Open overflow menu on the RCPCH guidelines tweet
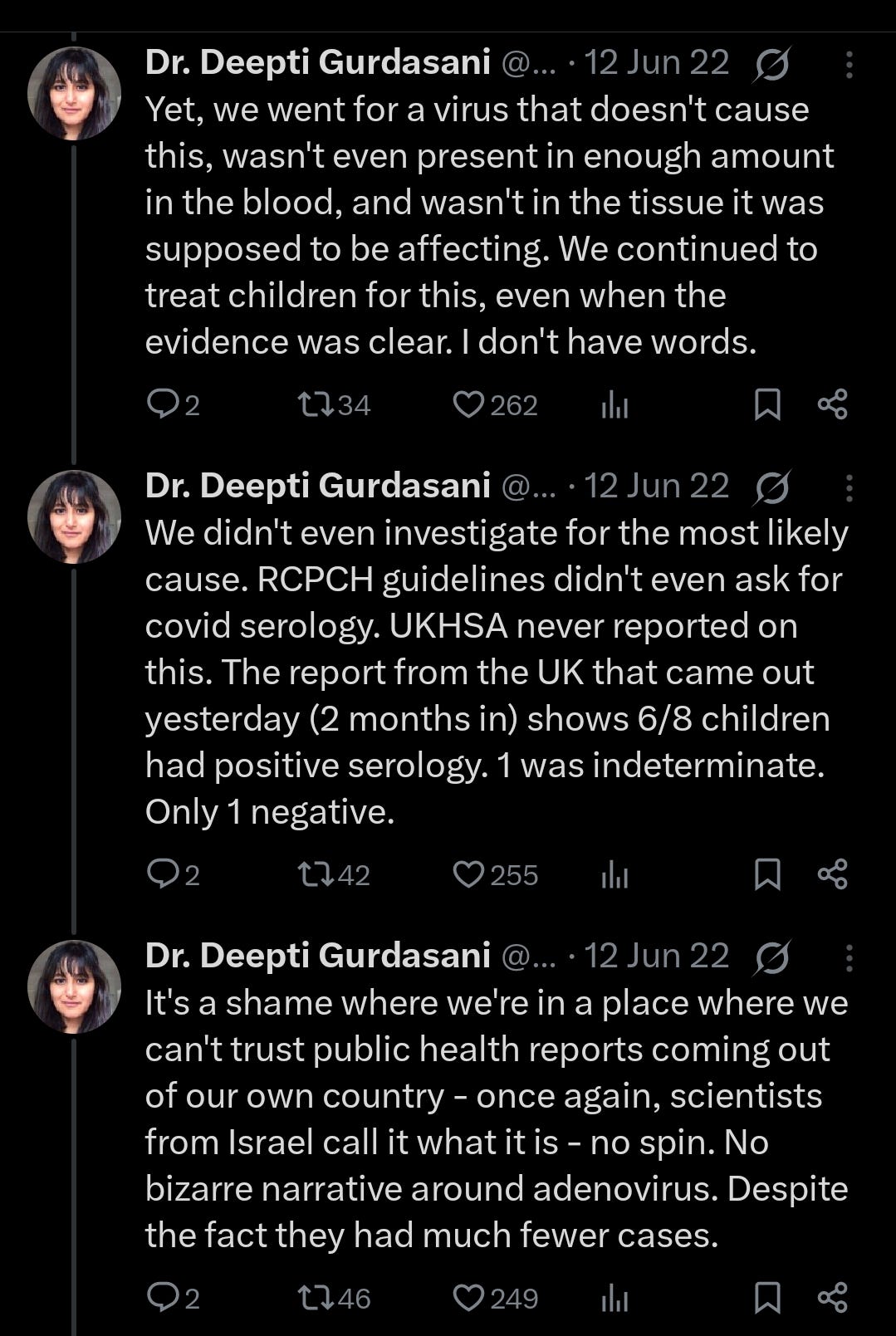 coord(849,488)
